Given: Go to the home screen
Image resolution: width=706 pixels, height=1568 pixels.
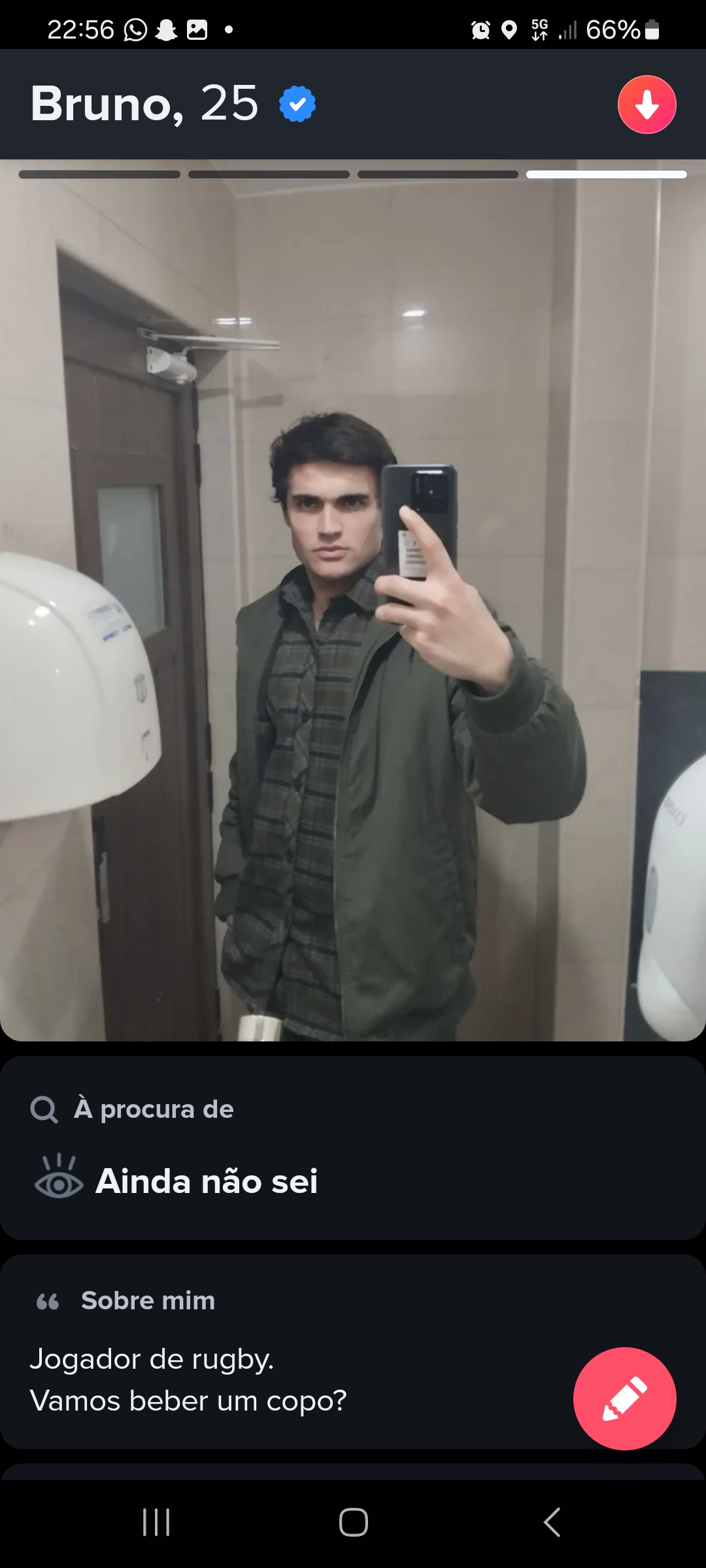Looking at the screenshot, I should click(x=353, y=1522).
